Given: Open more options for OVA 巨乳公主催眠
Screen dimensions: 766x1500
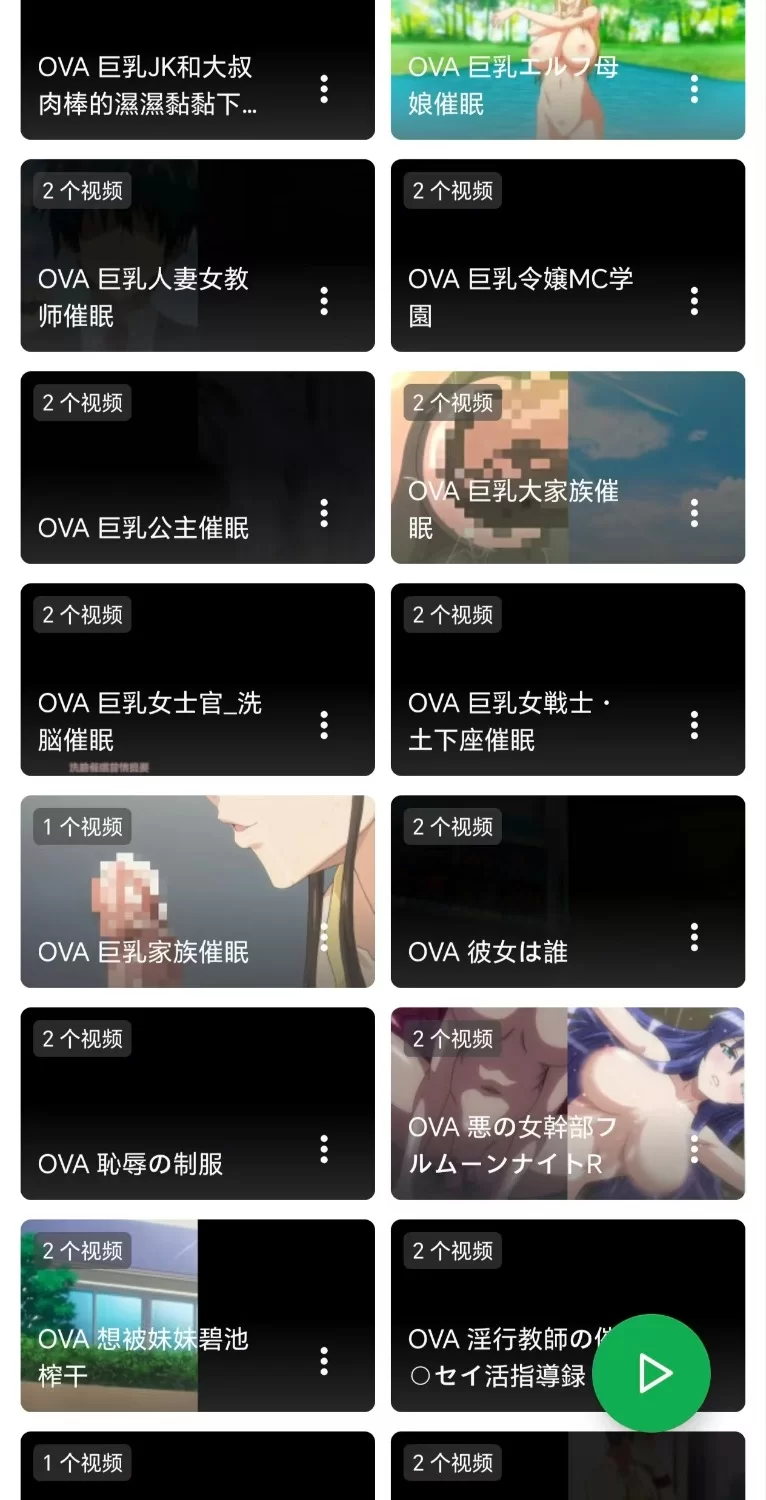Looking at the screenshot, I should point(324,513).
